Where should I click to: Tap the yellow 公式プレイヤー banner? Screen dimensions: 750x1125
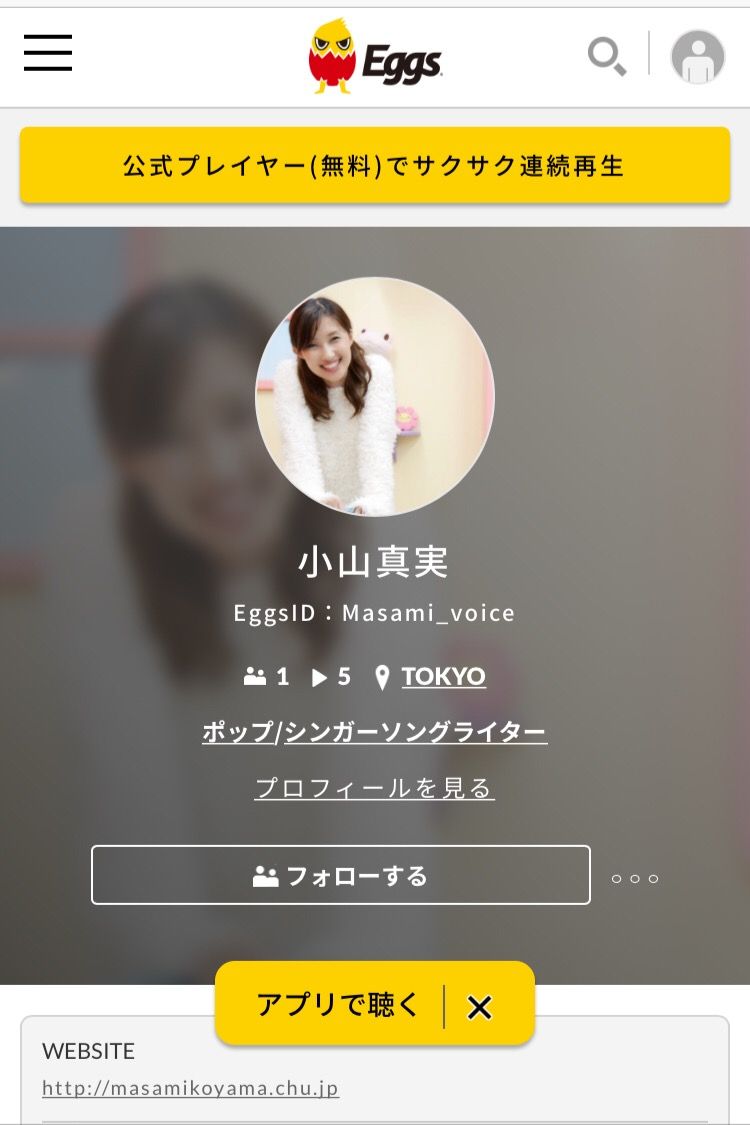[375, 166]
